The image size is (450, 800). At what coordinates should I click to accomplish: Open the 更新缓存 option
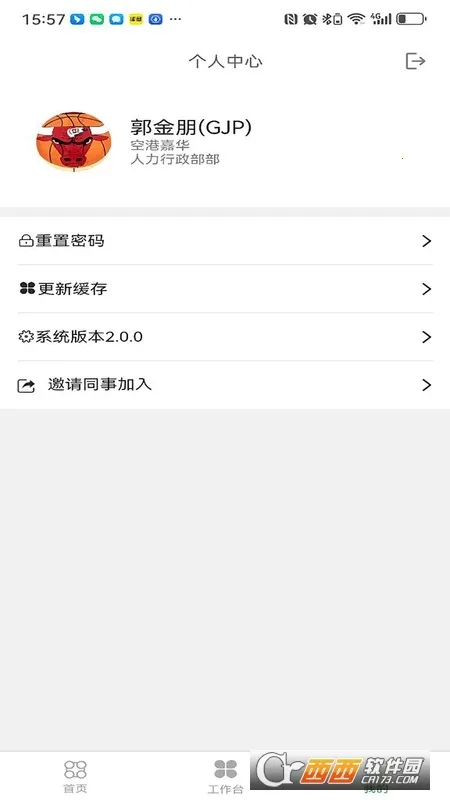225,289
